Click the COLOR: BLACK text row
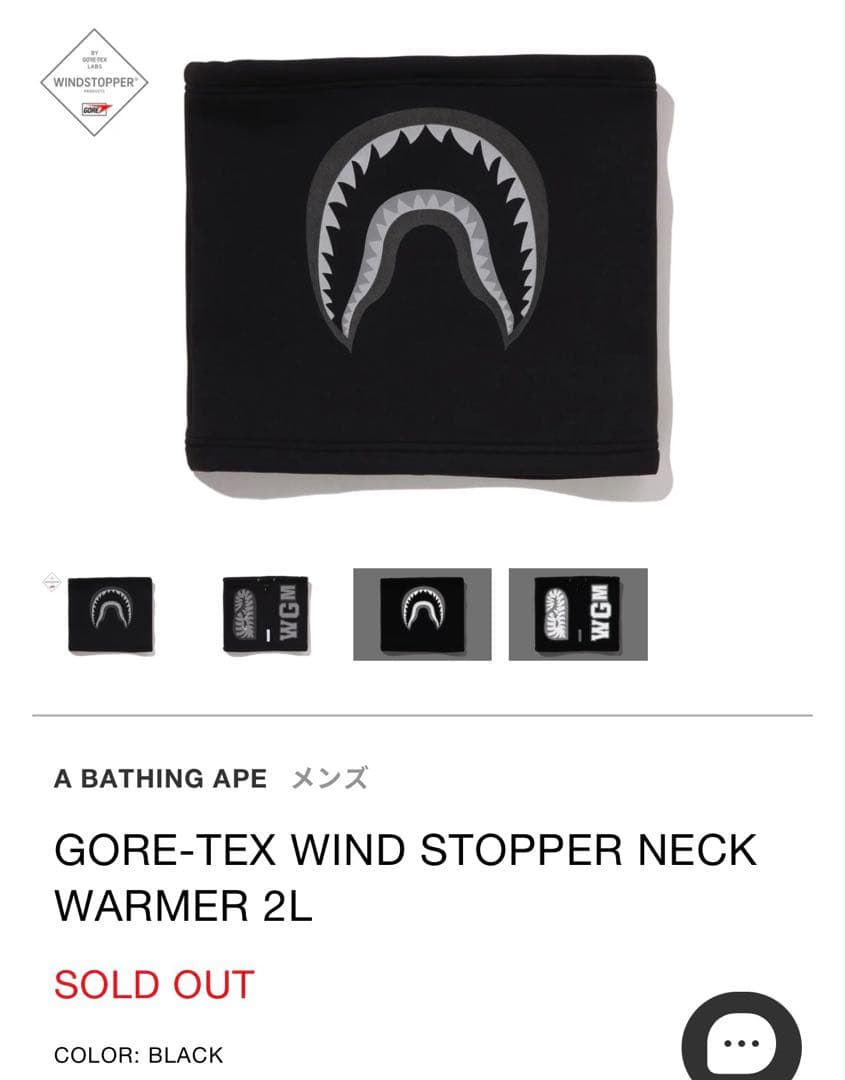This screenshot has height=1080, width=845. point(140,1053)
